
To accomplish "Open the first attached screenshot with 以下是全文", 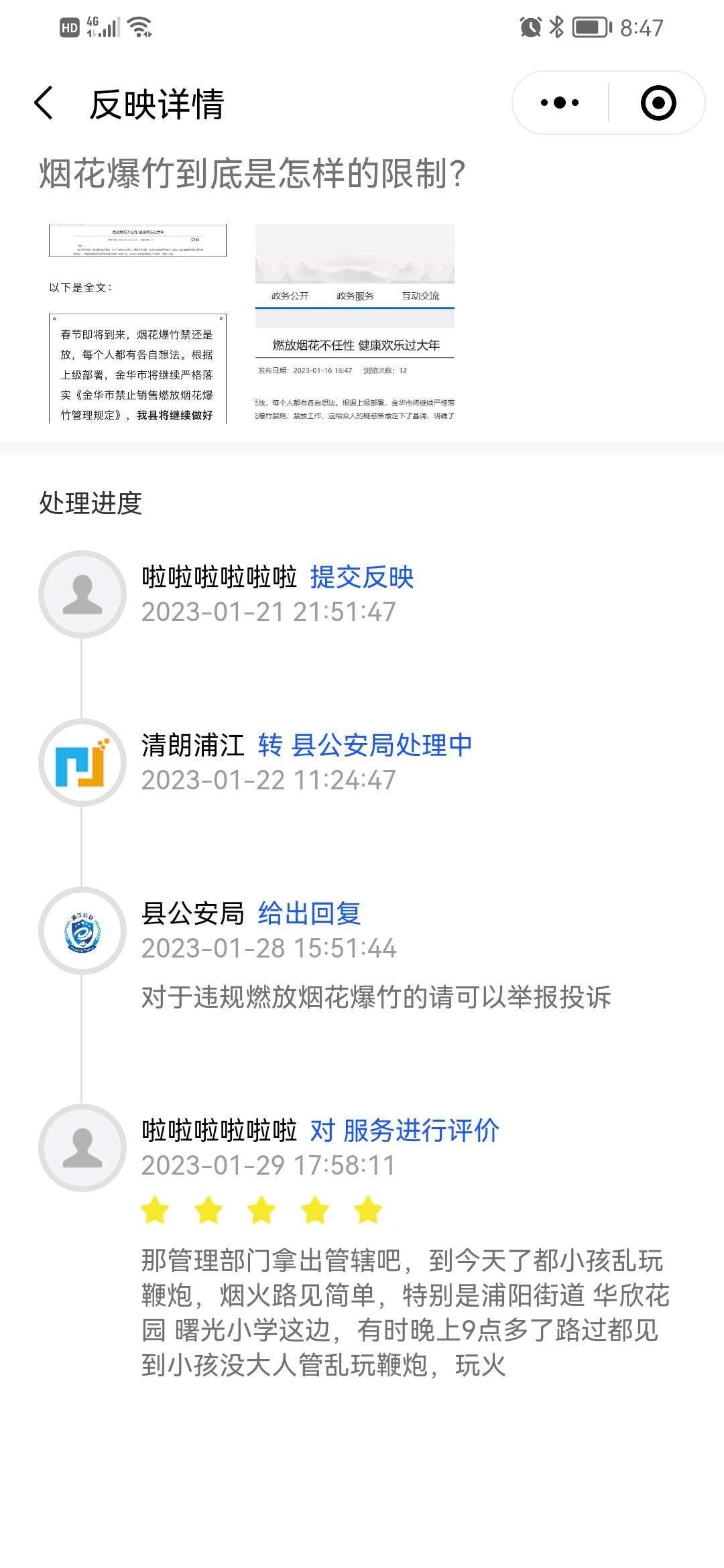I will click(137, 323).
